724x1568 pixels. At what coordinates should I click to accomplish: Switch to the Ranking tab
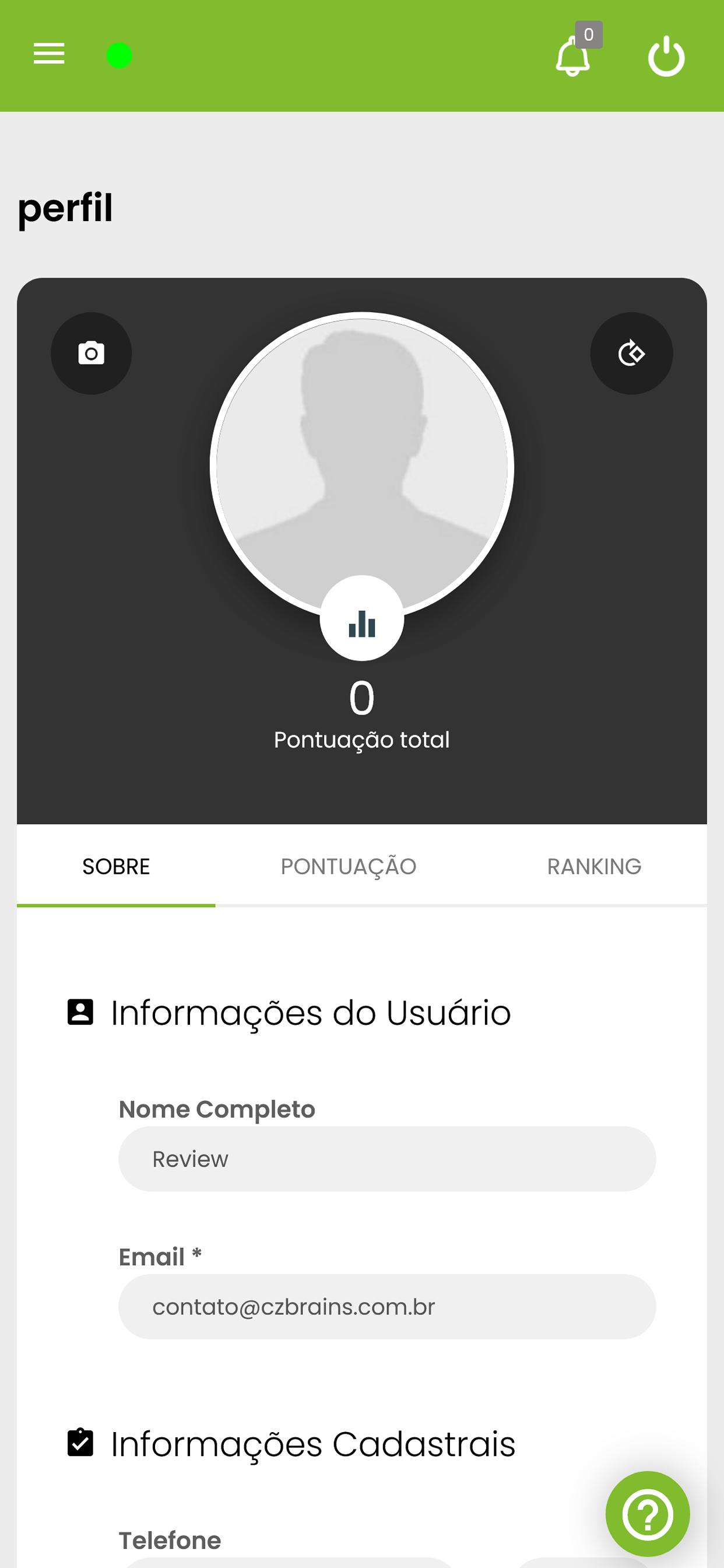(x=595, y=866)
